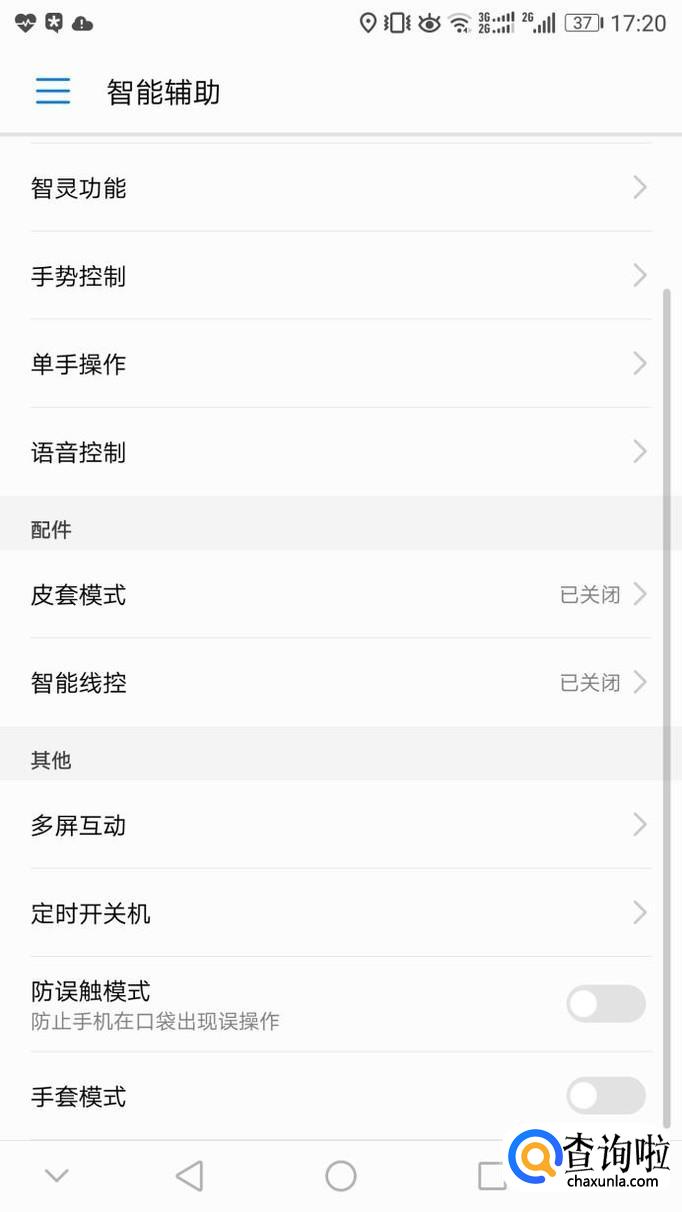Hide the navigation bar with down arrow
This screenshot has height=1212, width=682.
[57, 1176]
